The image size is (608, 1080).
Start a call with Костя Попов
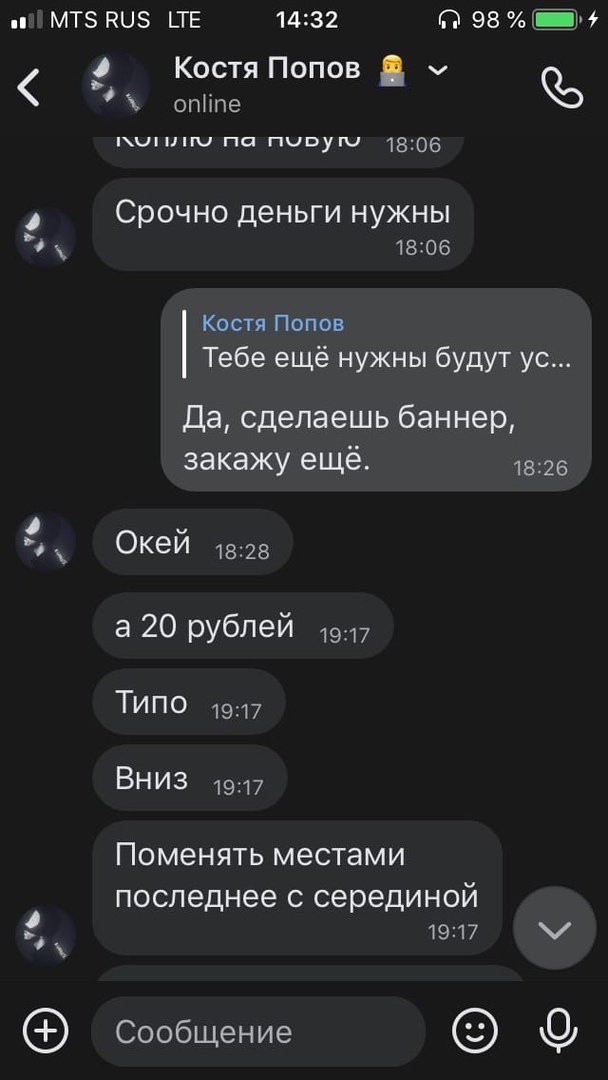coord(561,88)
